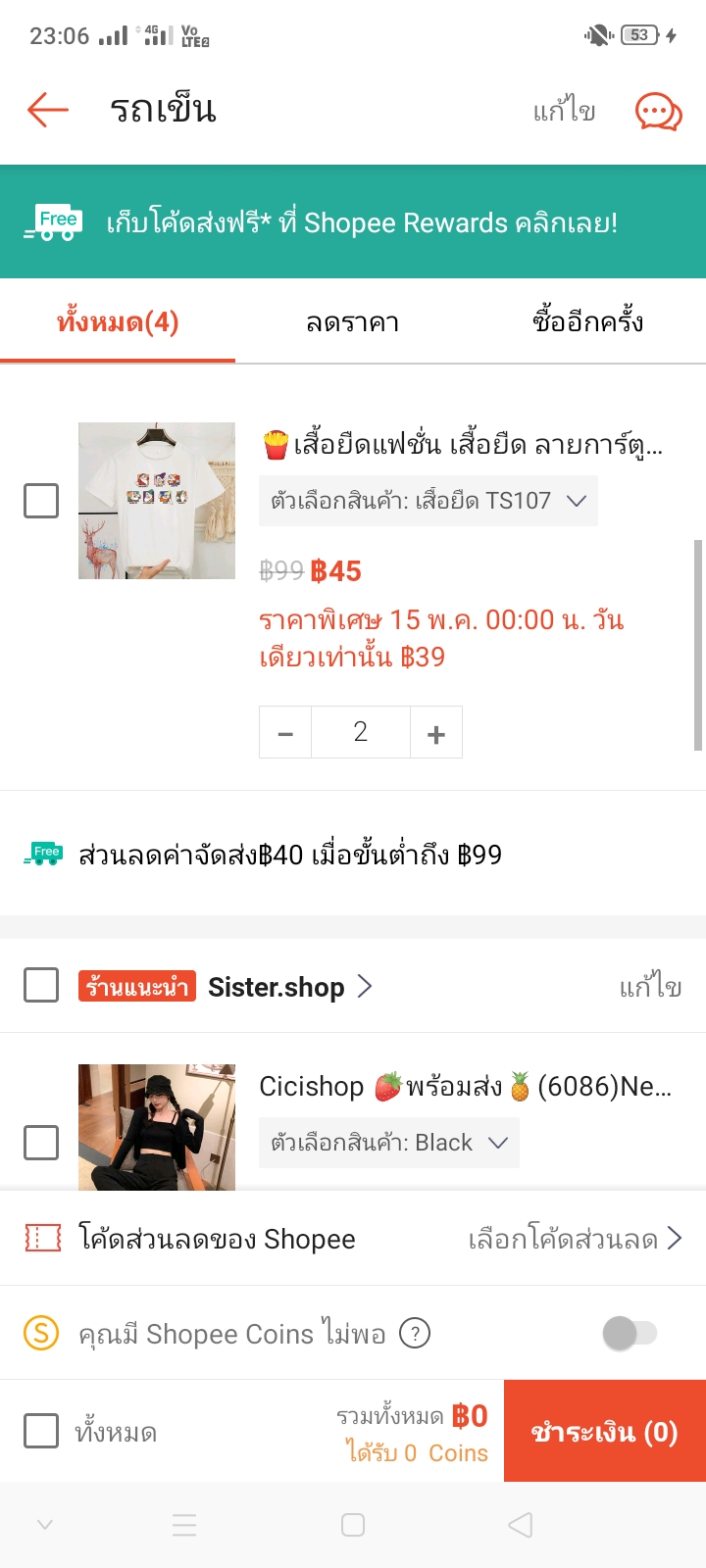Screen dimensions: 706x1568
Task: Tap แก้ไข for the Sister.shop section
Action: coord(650,987)
